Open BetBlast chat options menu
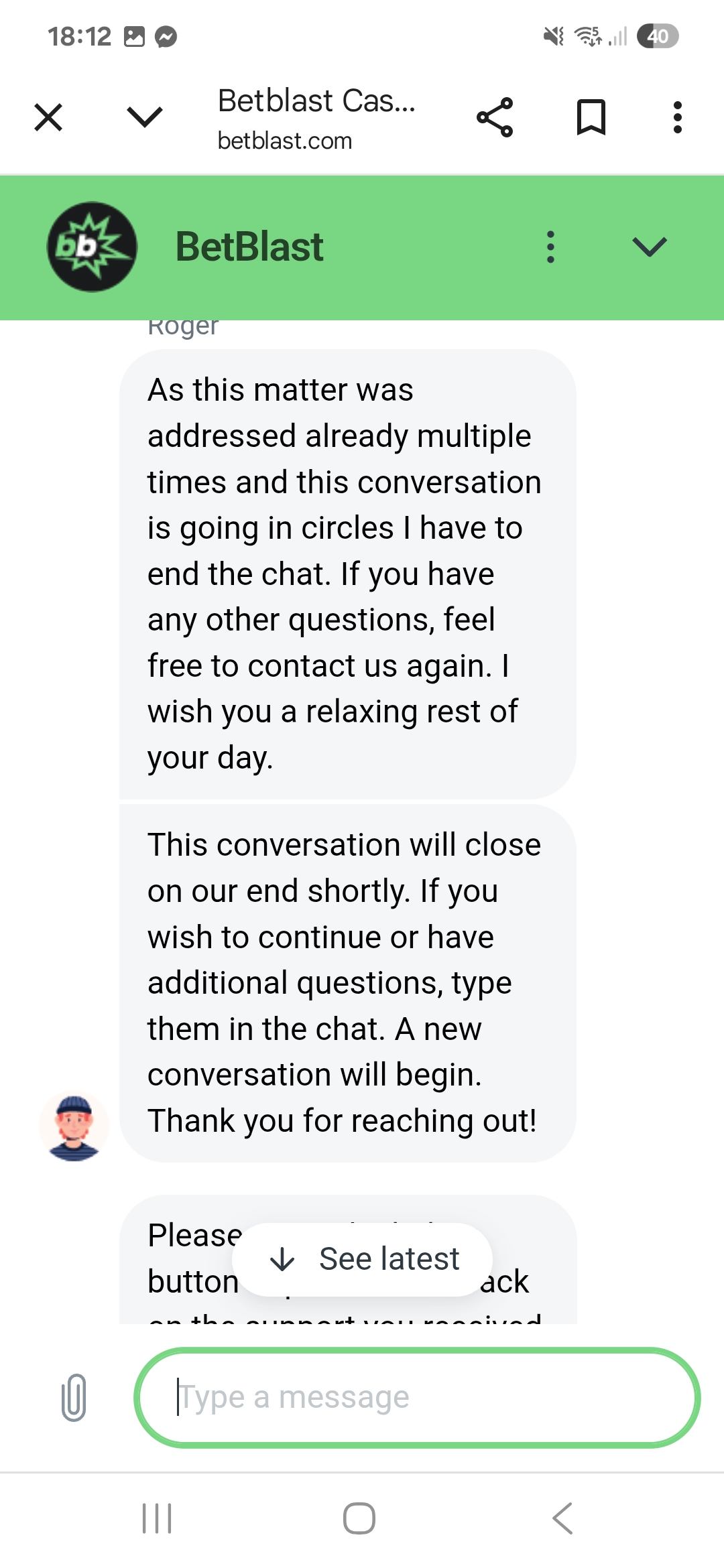This screenshot has width=724, height=1568. click(x=550, y=247)
